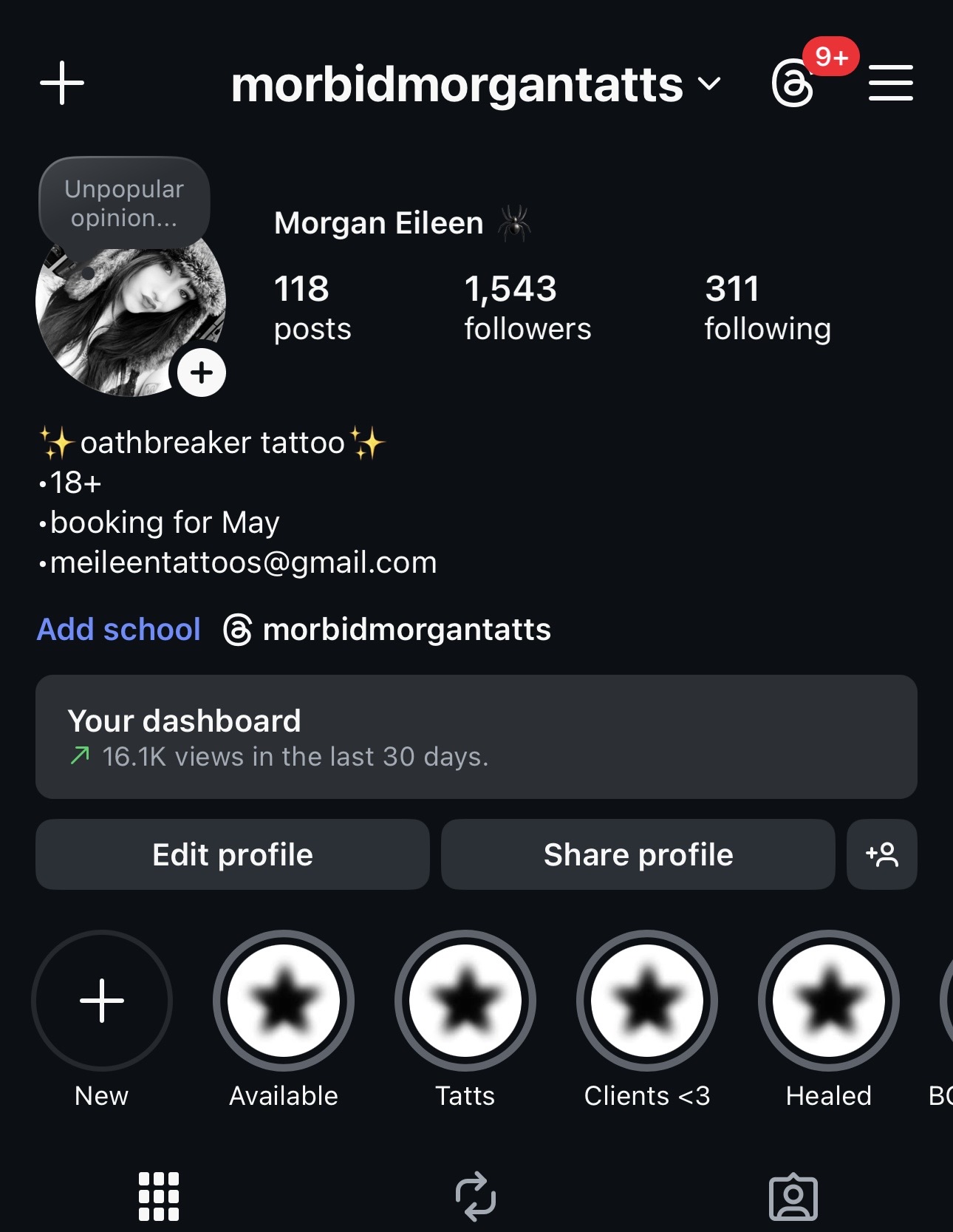
Task: Open the Tatts story highlight
Action: click(x=465, y=1000)
